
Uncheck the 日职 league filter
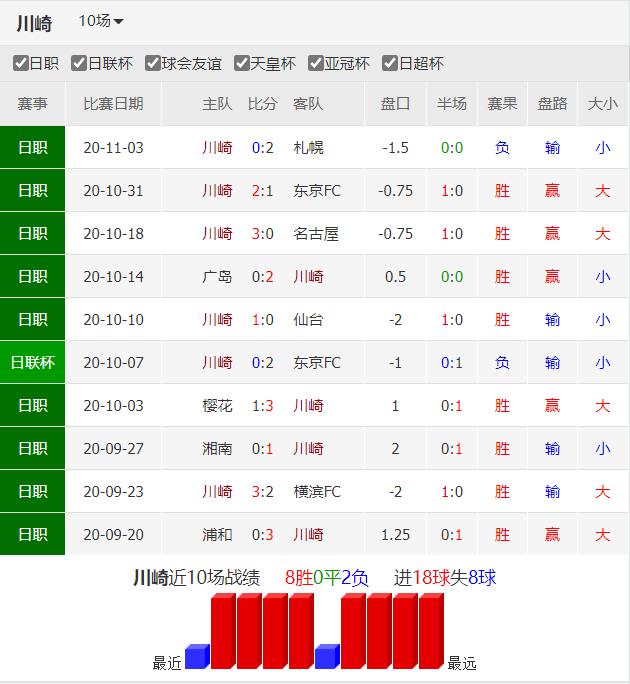point(20,63)
